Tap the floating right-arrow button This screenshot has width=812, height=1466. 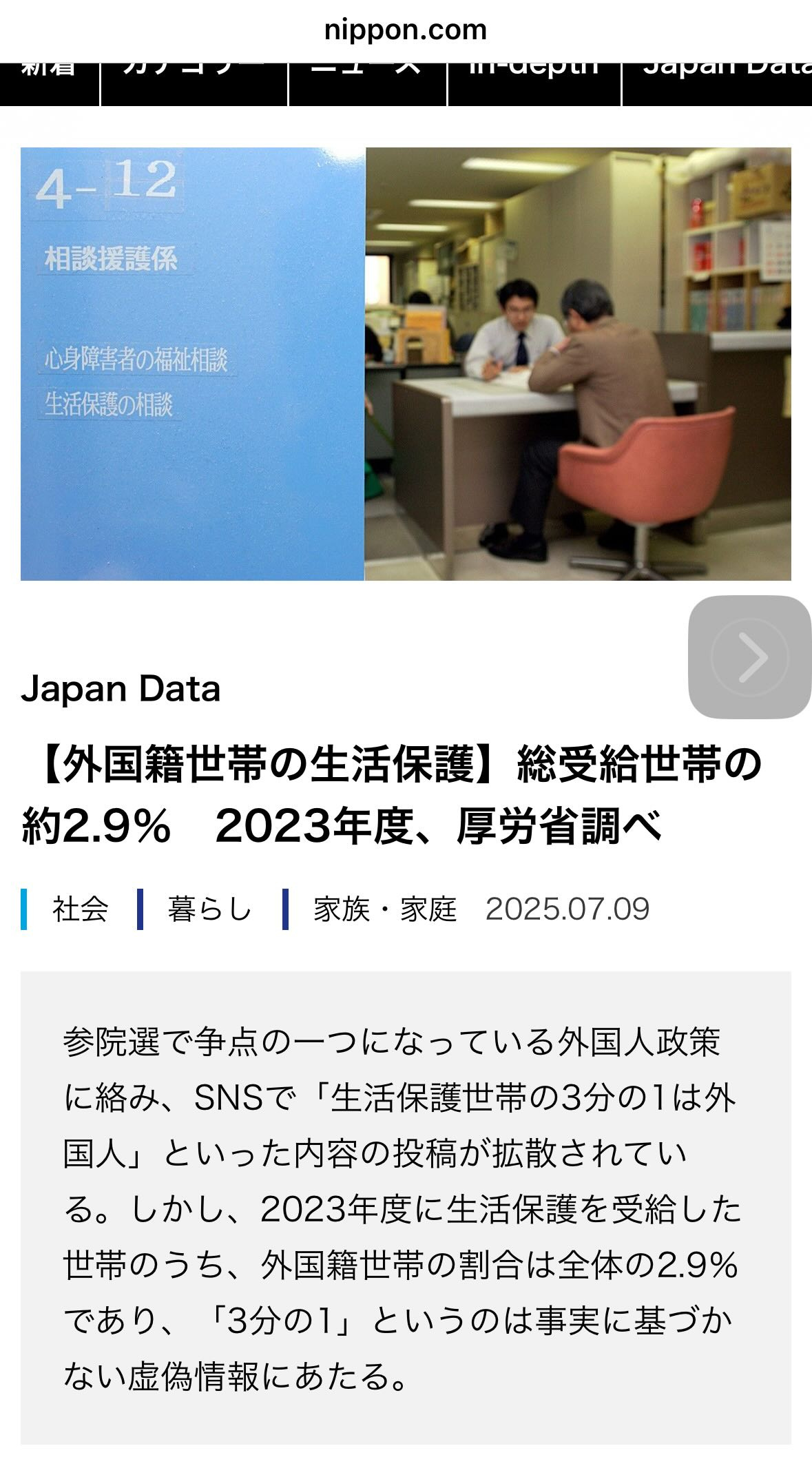click(749, 657)
